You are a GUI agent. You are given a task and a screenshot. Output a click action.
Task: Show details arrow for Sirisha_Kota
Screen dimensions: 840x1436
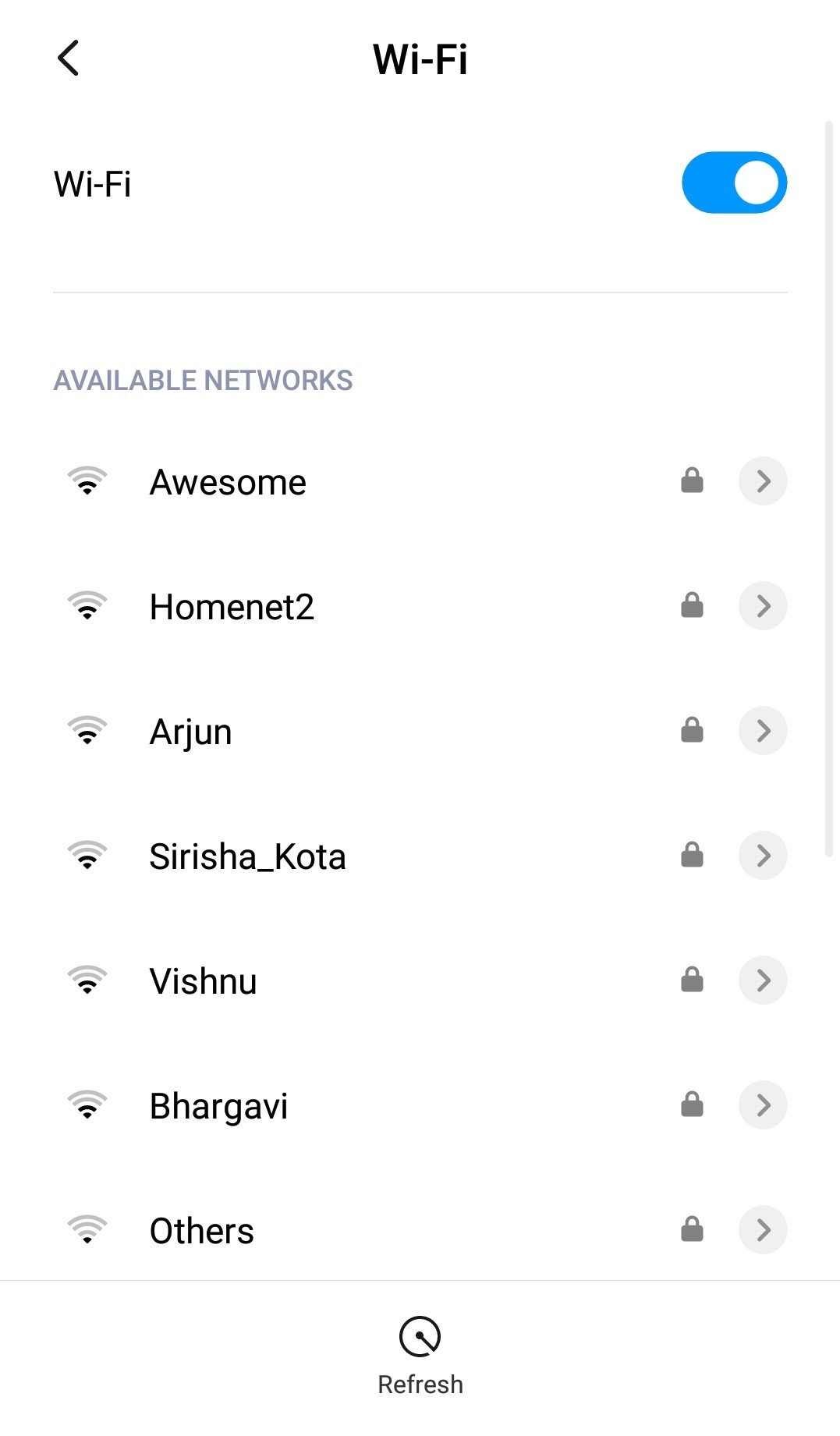762,856
